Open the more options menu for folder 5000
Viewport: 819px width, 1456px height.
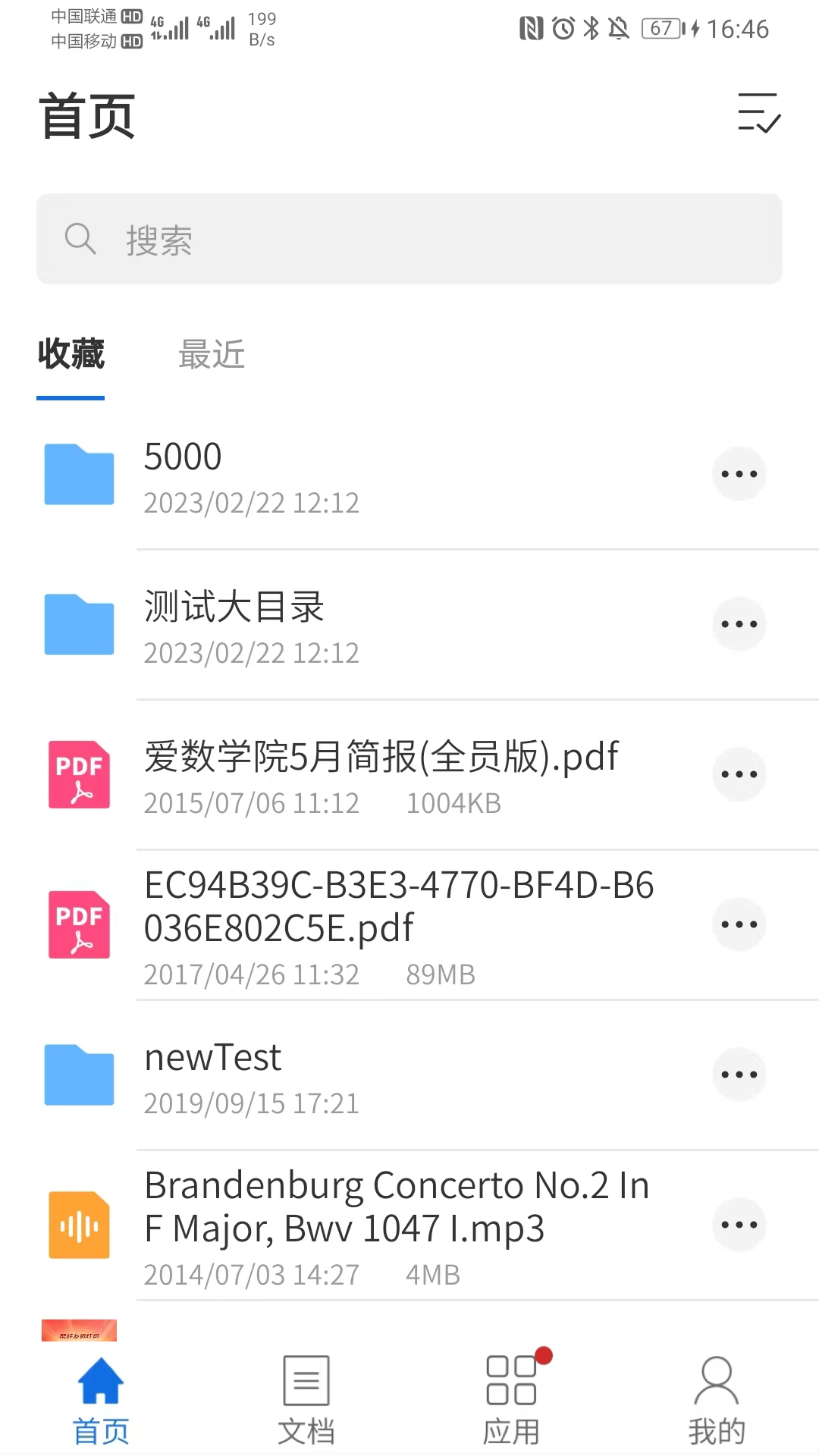739,473
